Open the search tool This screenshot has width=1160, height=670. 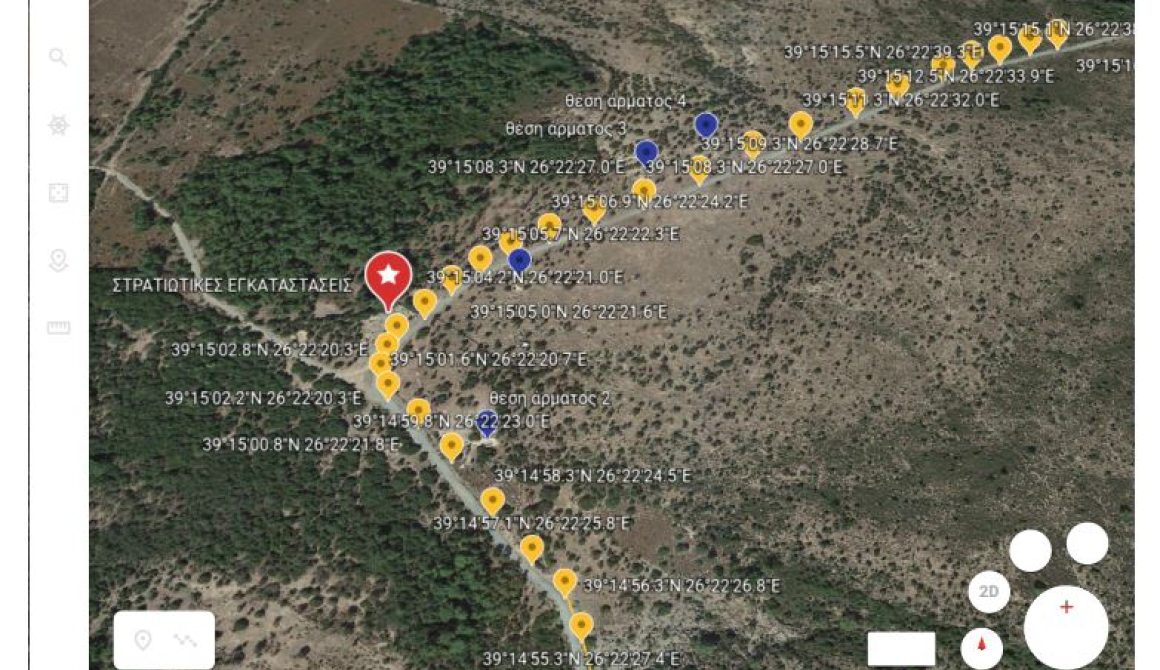point(58,57)
